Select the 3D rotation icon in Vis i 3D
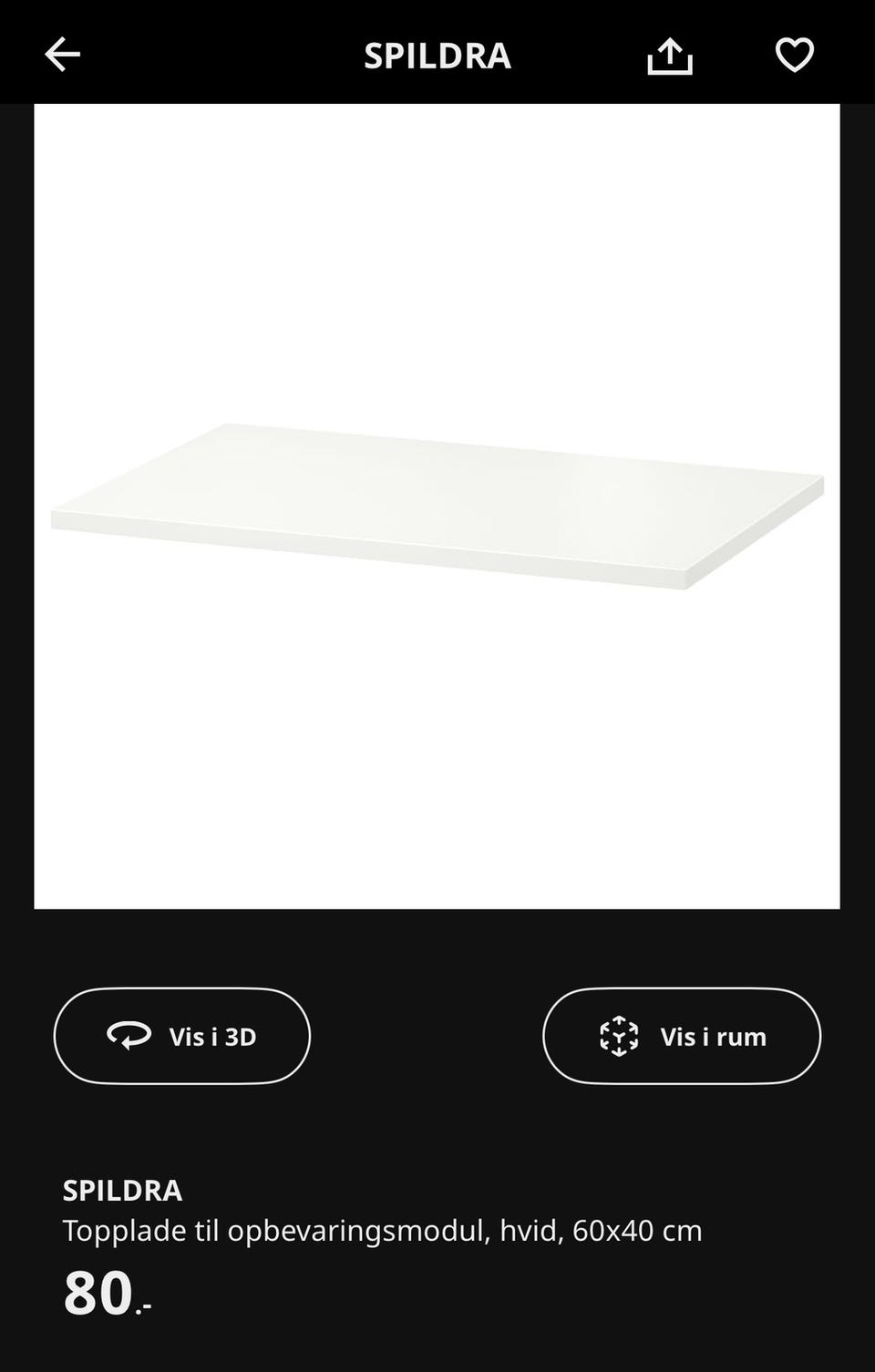The image size is (875, 1372). 128,1035
